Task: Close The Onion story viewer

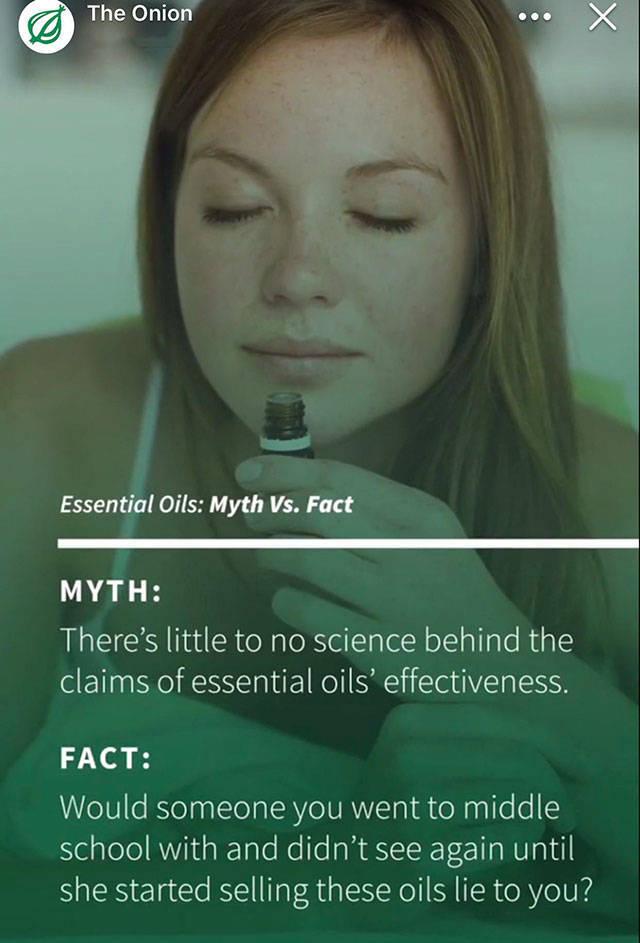Action: tap(603, 17)
